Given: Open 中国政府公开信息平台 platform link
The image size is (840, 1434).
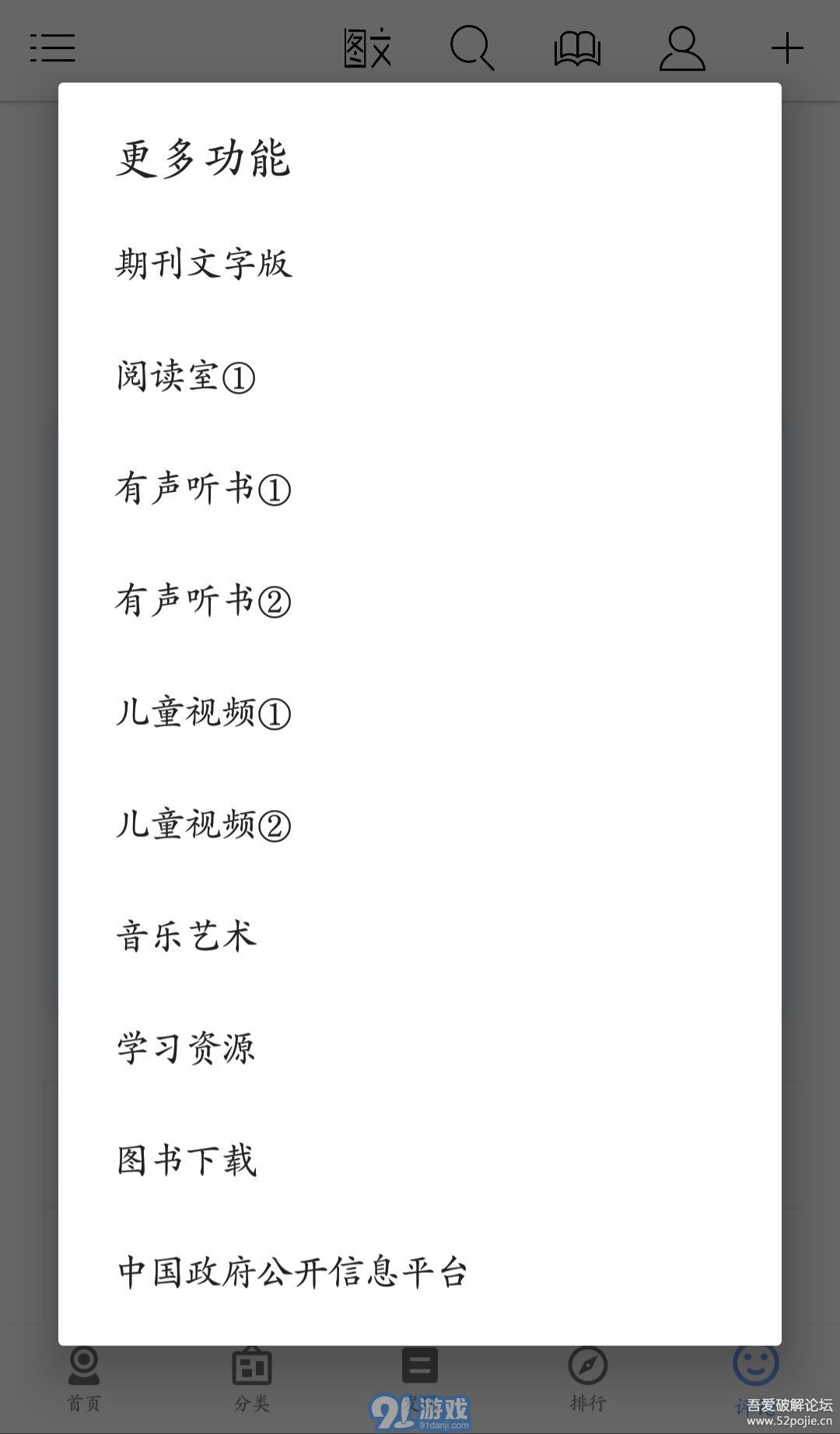Looking at the screenshot, I should tap(292, 1273).
